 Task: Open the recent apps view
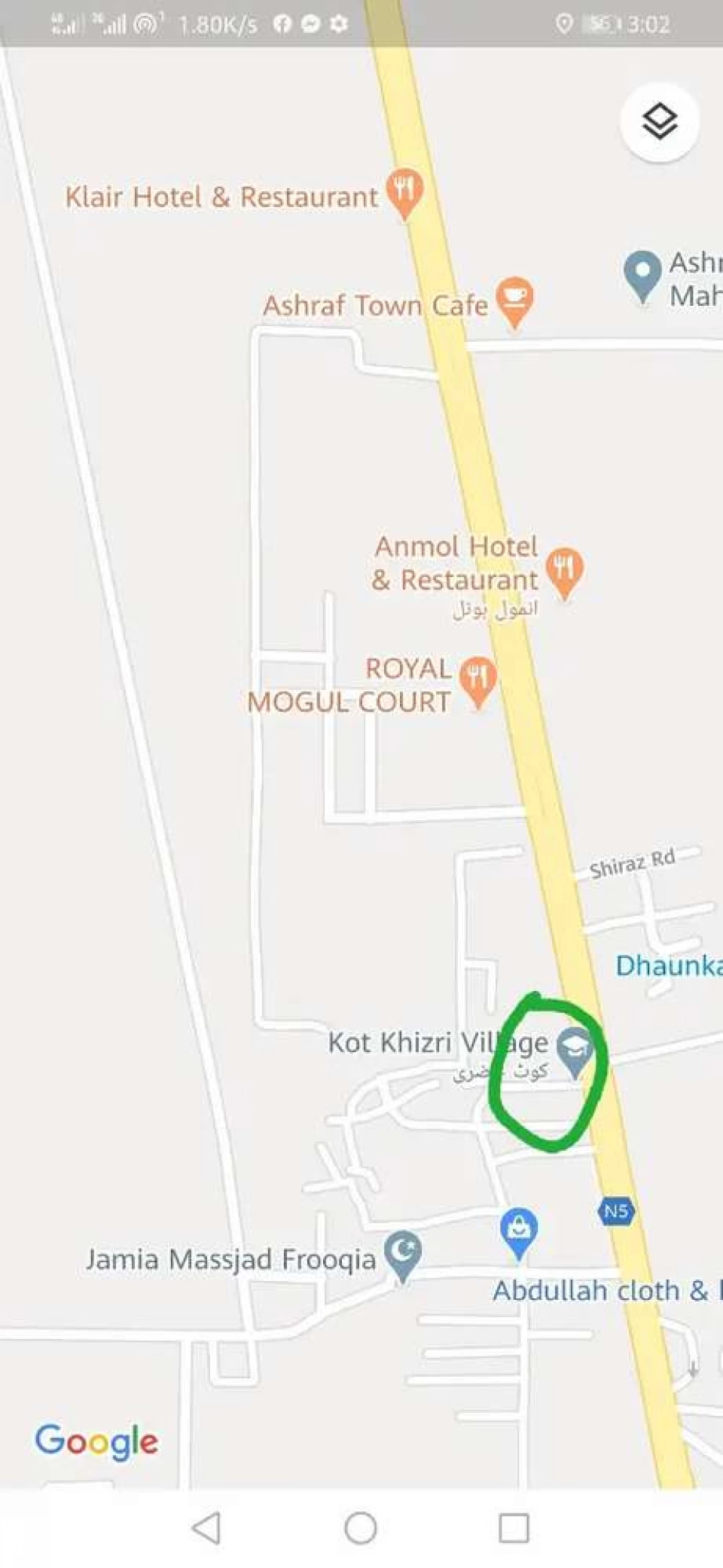[514, 1528]
